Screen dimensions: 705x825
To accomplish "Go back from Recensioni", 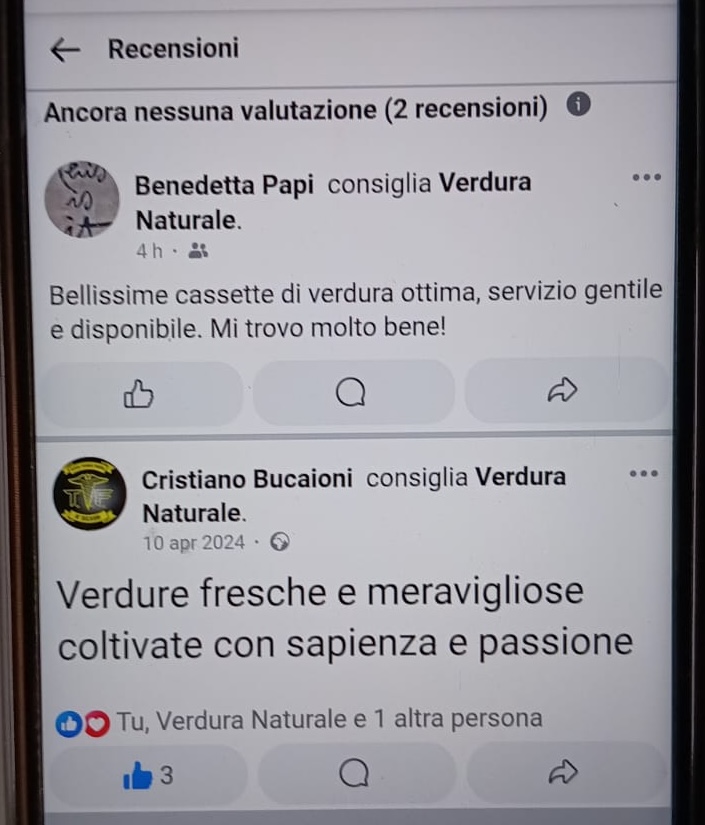I will coord(65,50).
